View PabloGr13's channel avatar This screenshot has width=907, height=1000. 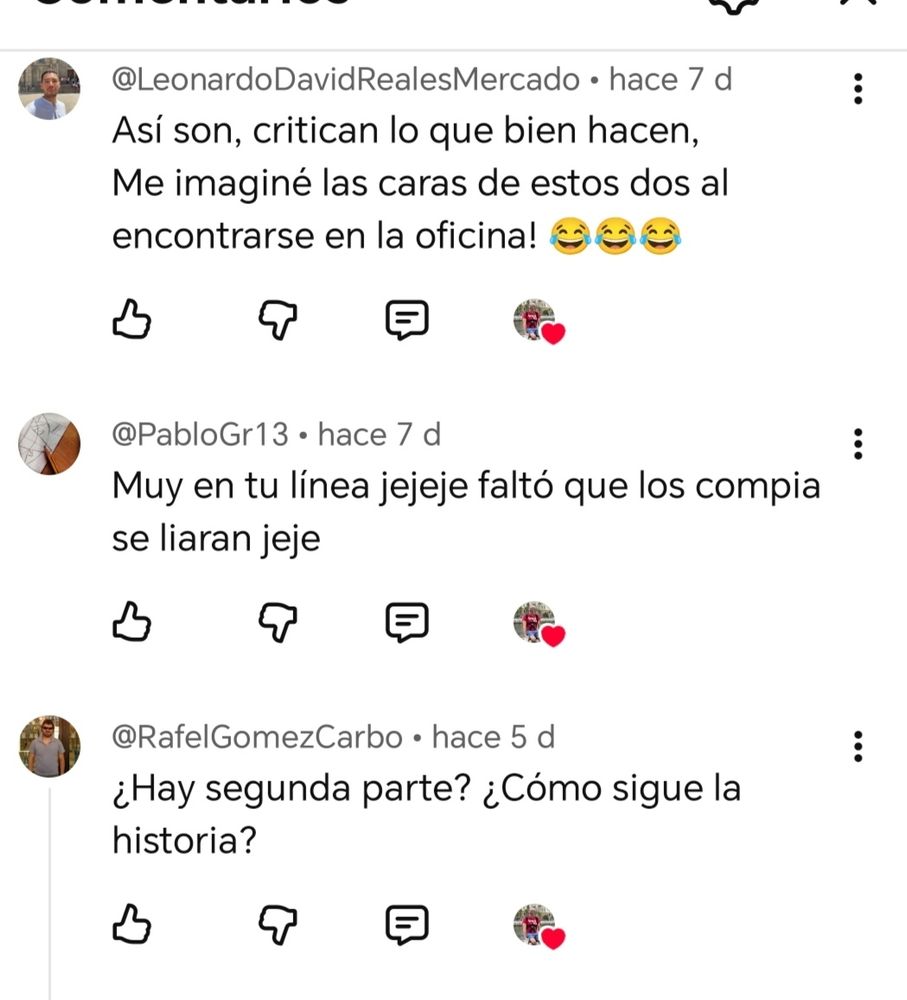coord(49,443)
